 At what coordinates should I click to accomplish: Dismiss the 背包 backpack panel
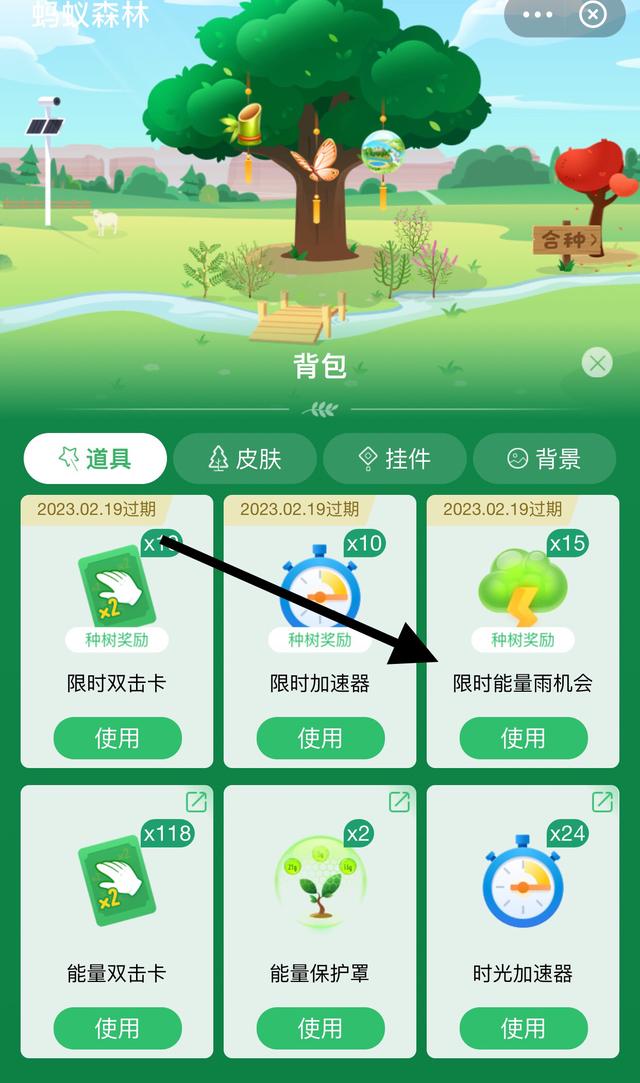pyautogui.click(x=597, y=363)
